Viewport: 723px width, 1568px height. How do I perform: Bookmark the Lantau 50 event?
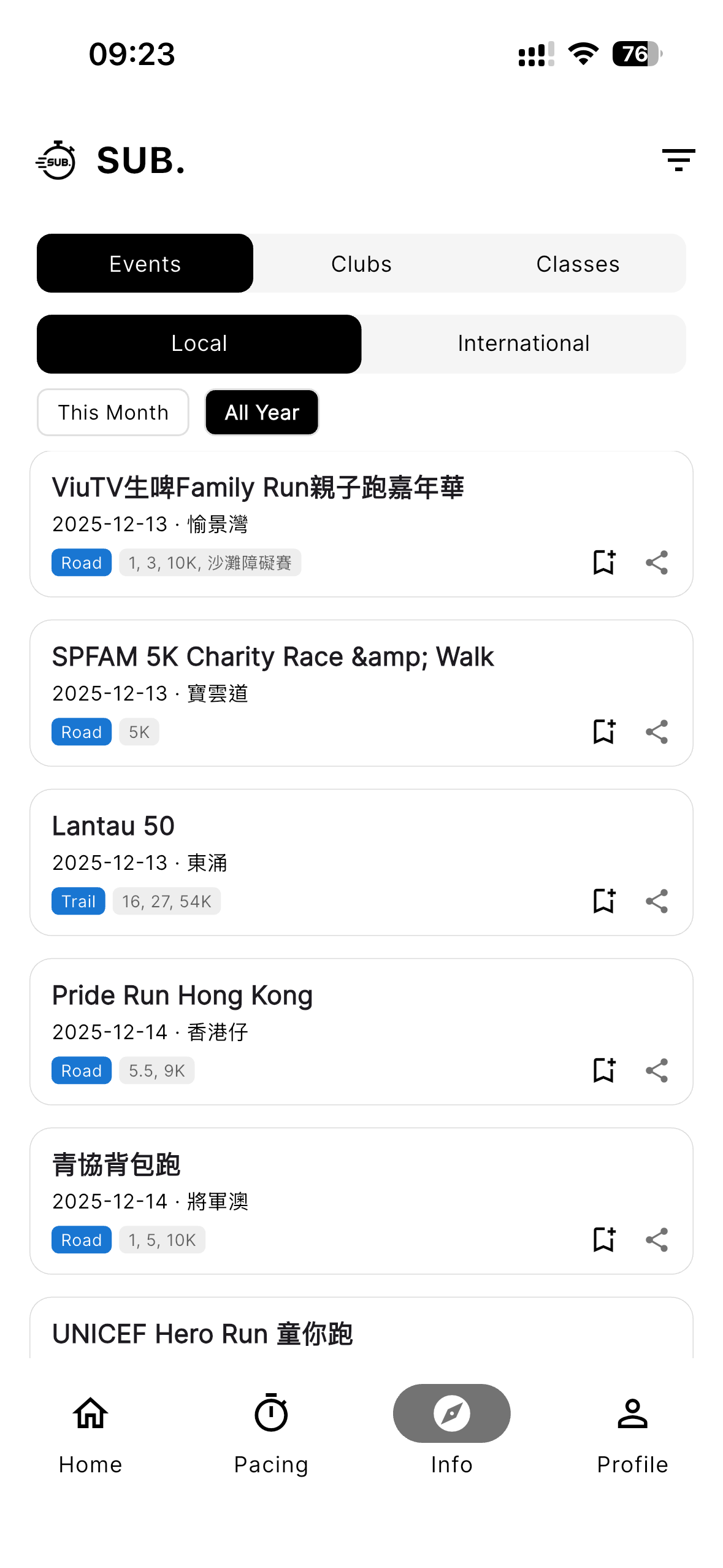(x=603, y=901)
